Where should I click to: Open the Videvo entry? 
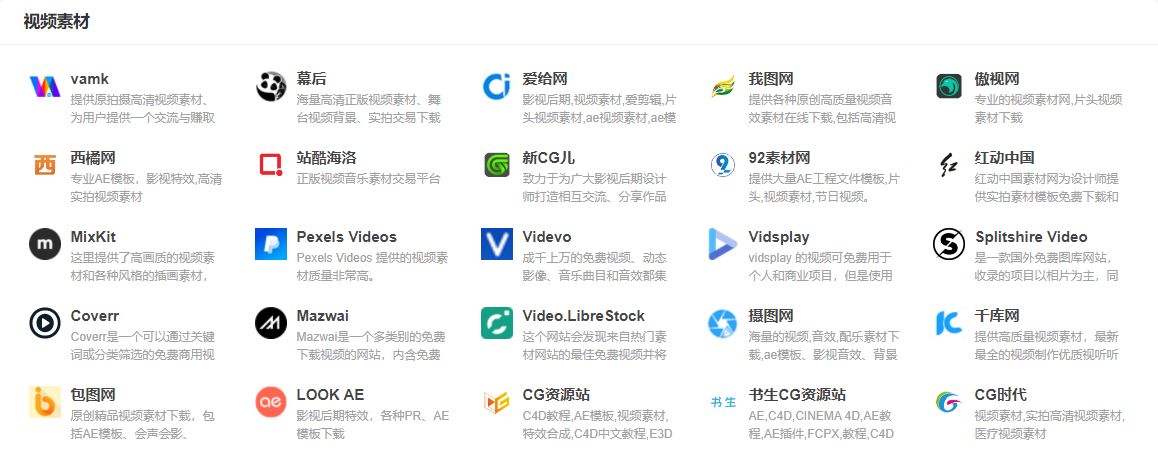[x=547, y=237]
